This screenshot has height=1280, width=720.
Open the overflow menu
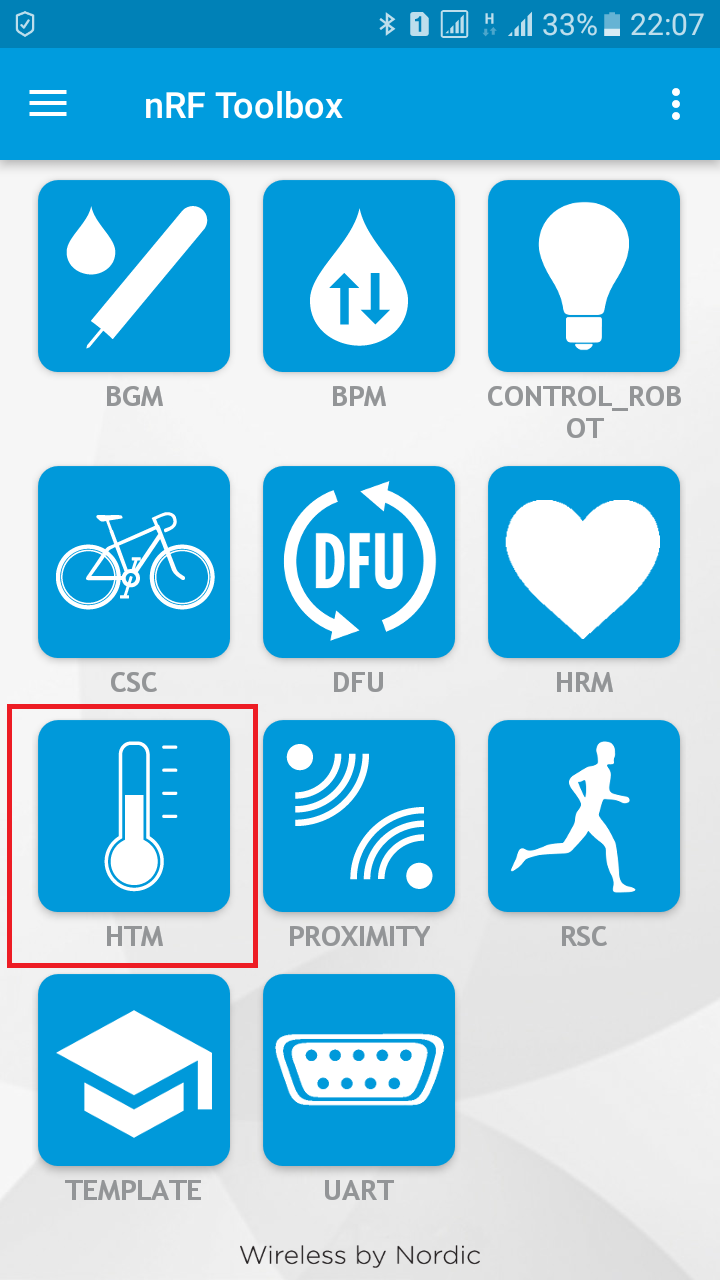coord(676,104)
